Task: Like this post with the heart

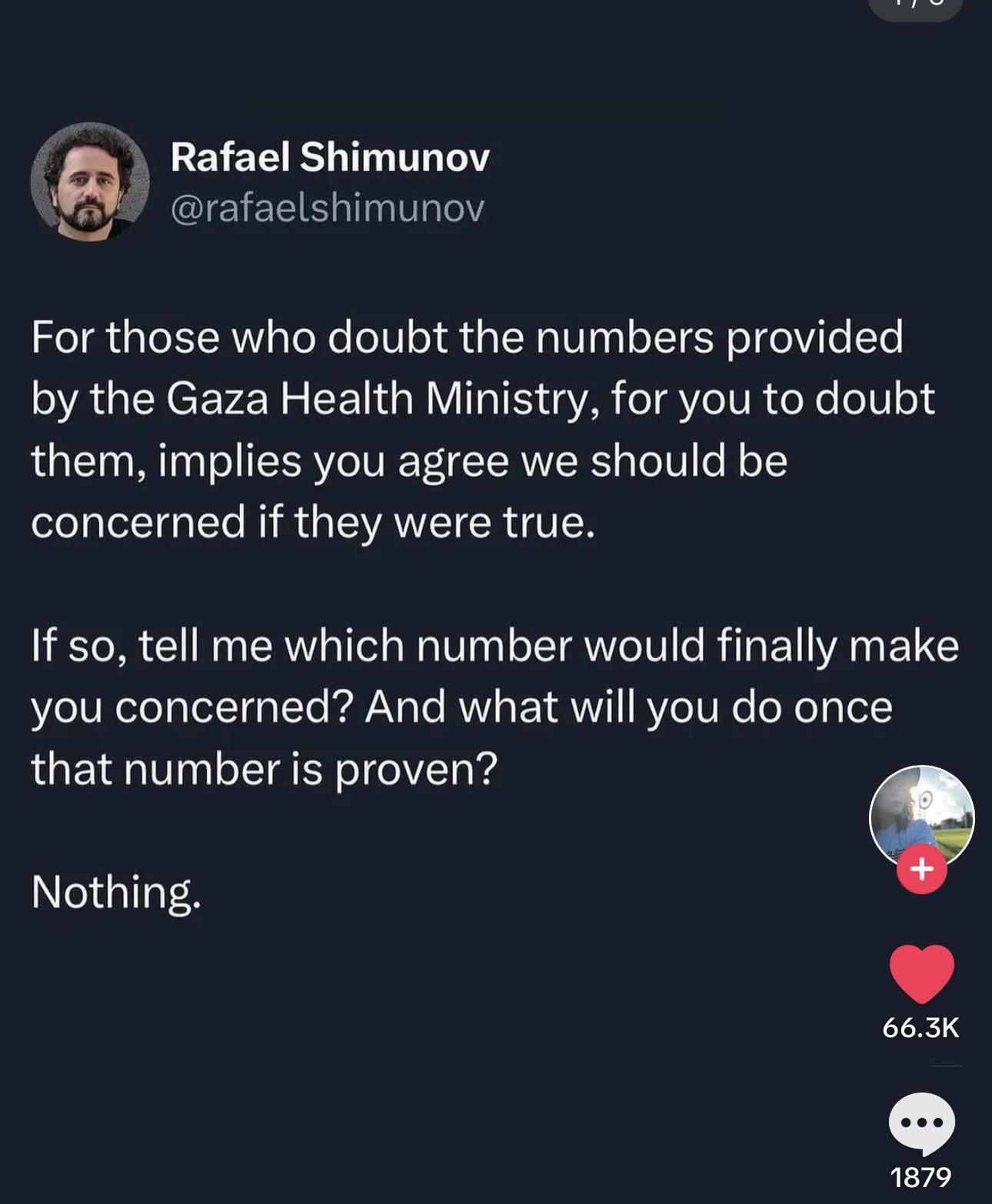Action: point(921,974)
